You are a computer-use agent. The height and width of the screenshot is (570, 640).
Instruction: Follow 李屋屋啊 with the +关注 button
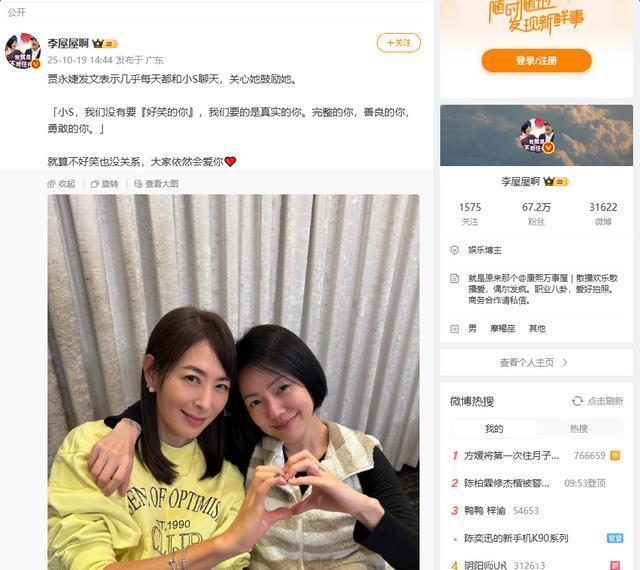398,43
